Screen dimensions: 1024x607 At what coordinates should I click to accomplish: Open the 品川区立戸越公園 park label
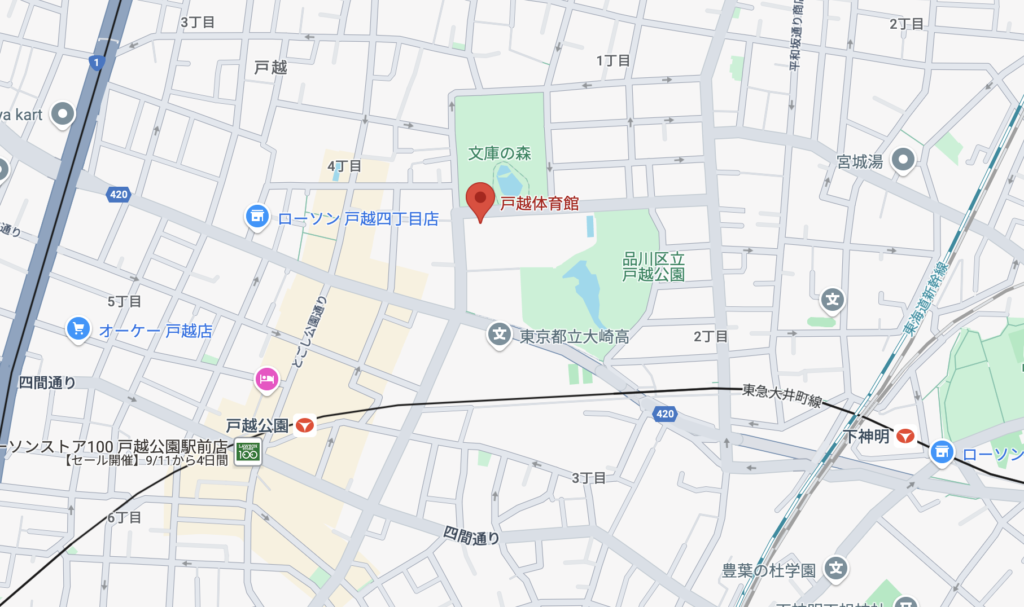click(653, 265)
